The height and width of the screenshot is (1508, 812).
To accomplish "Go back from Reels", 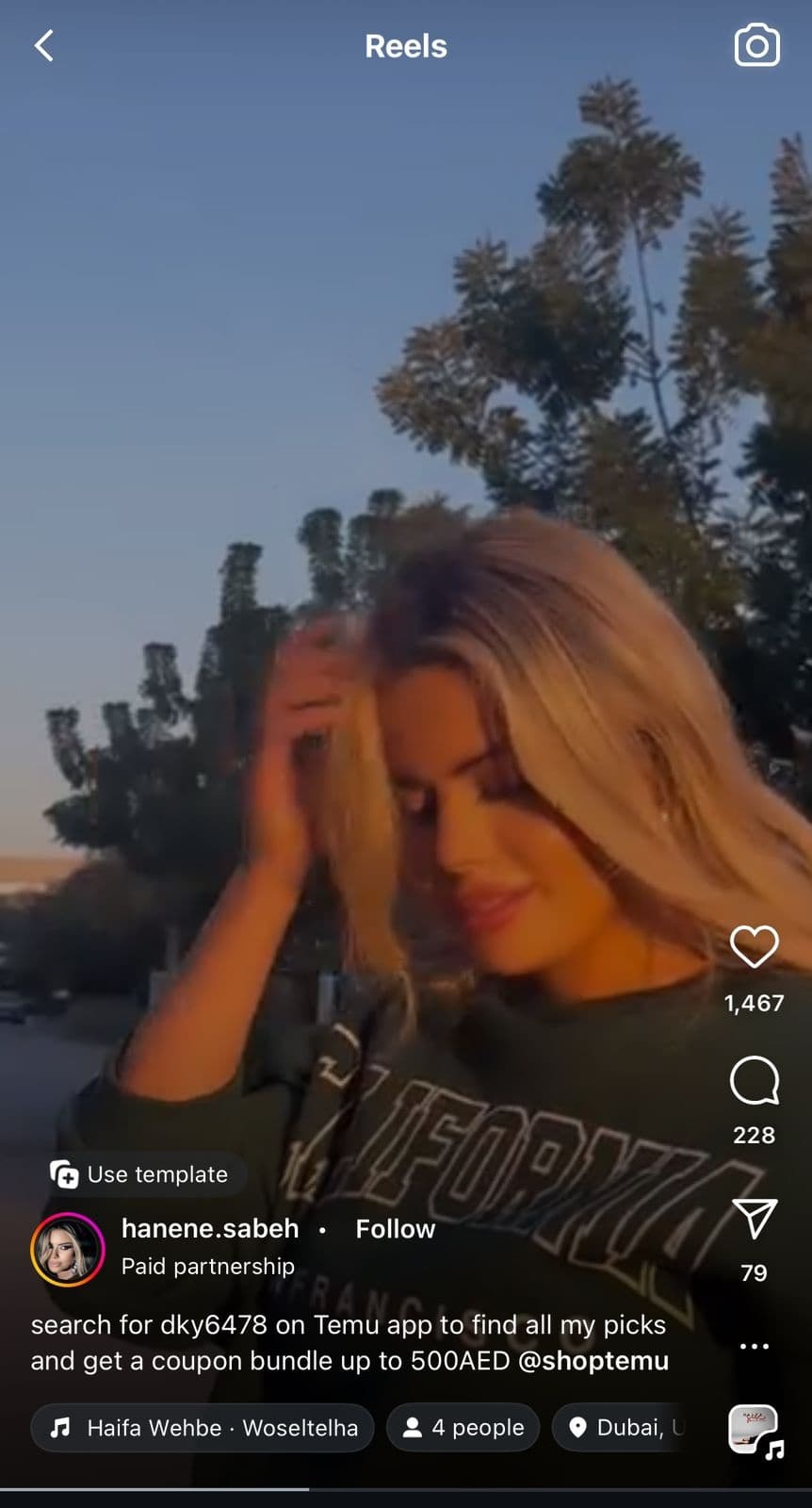I will [x=44, y=45].
